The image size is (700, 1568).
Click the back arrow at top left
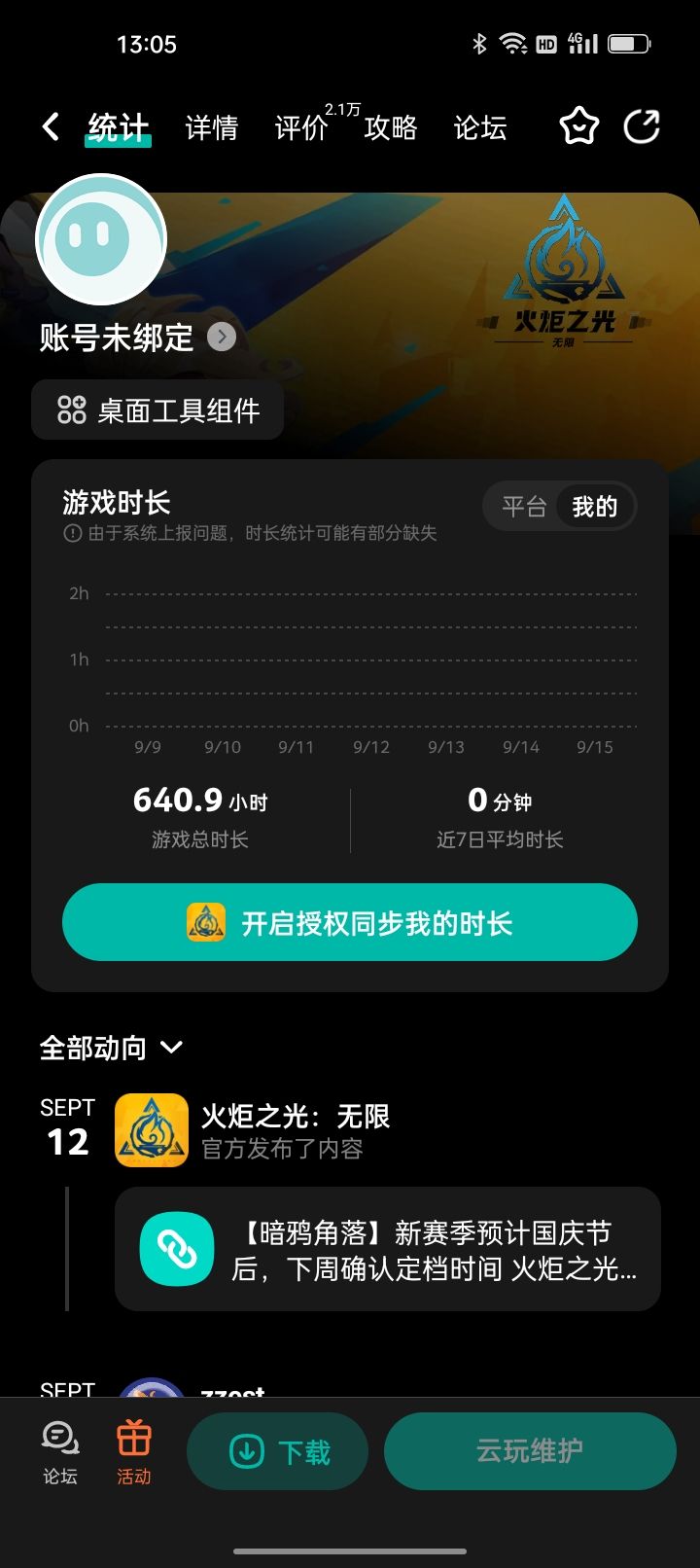click(49, 126)
